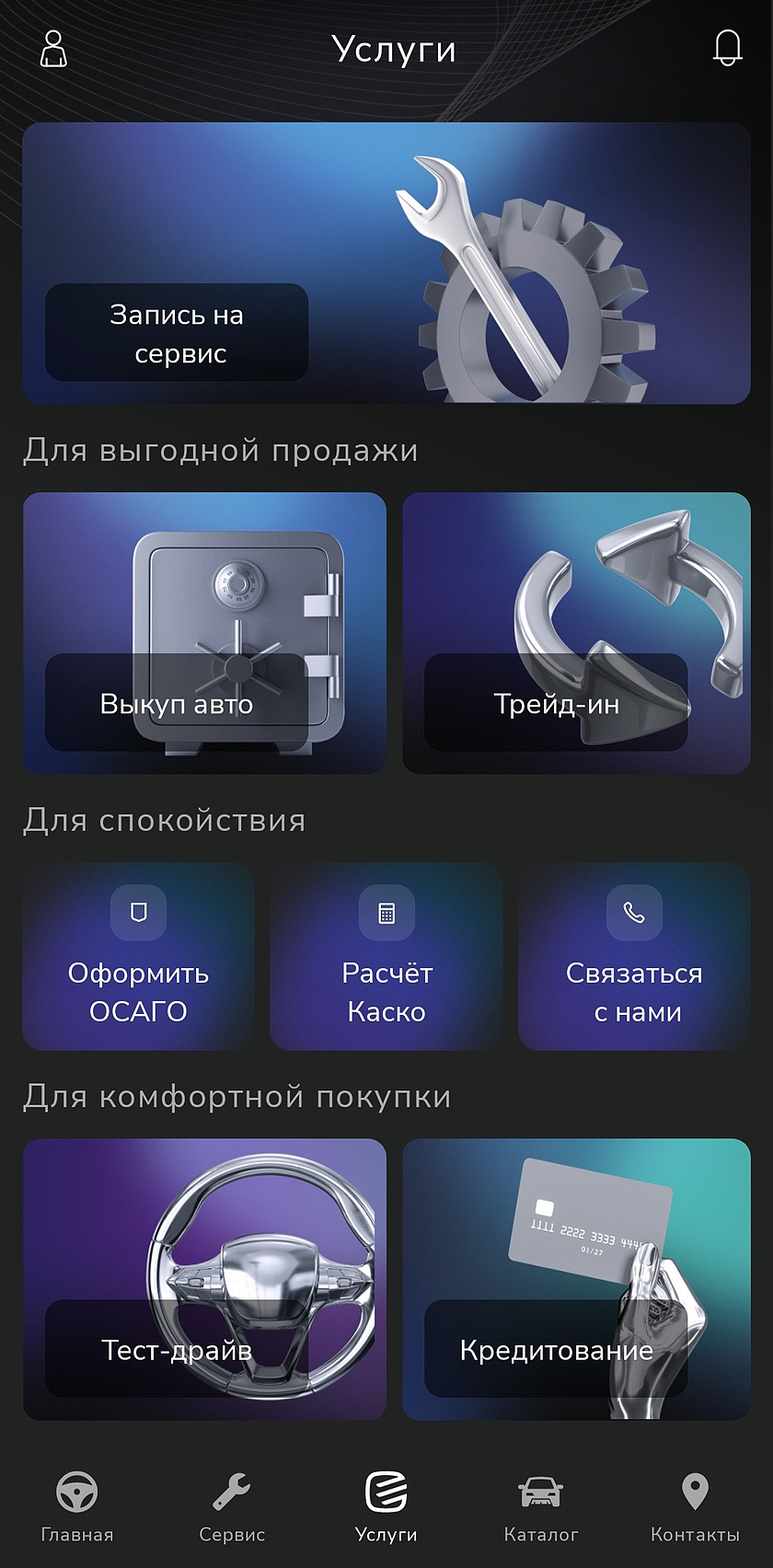Screen dimensions: 773x1568
Task: Select the Услуги tab
Action: (x=386, y=1505)
